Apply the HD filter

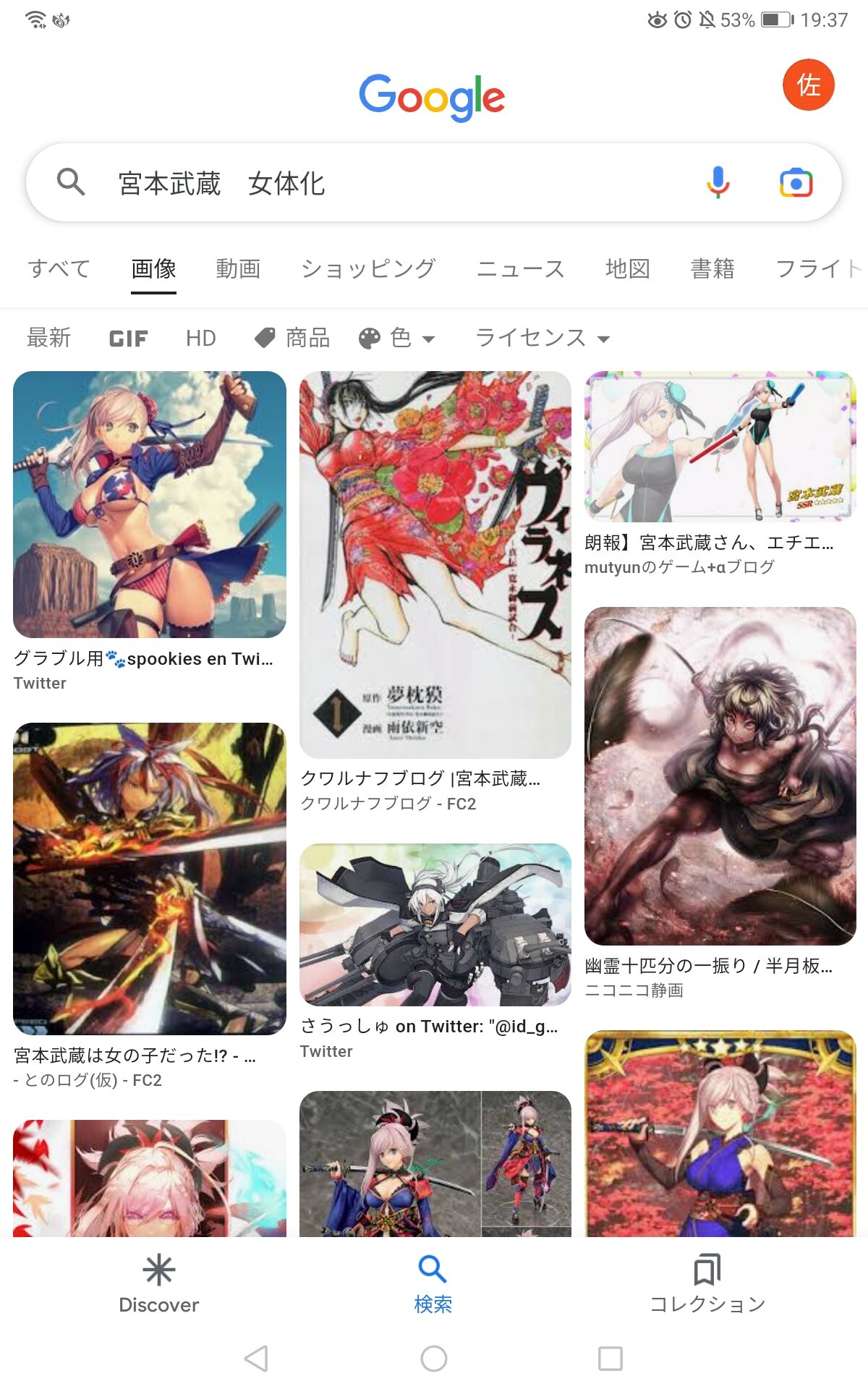coord(200,338)
